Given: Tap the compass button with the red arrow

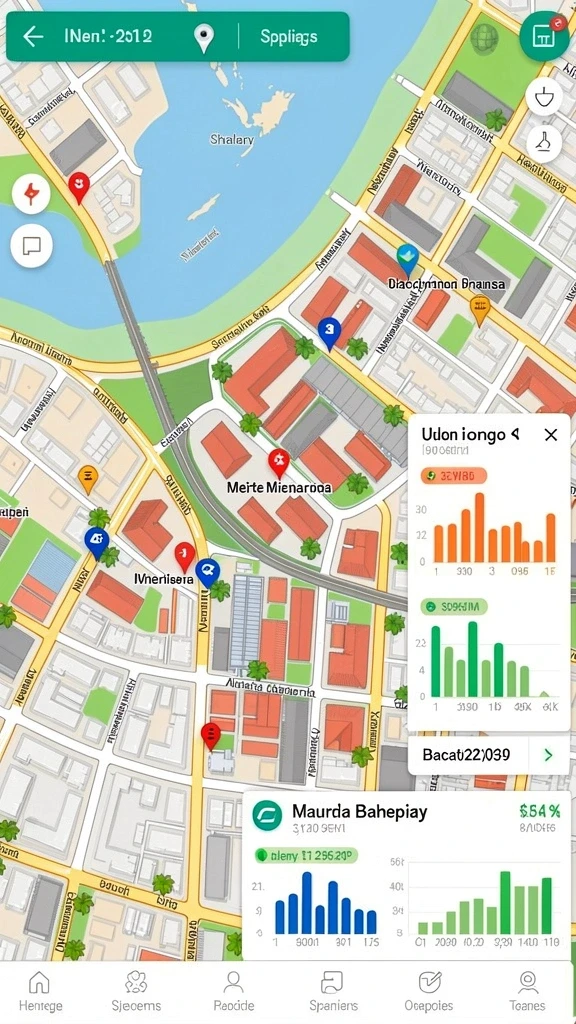Looking at the screenshot, I should click(x=31, y=194).
